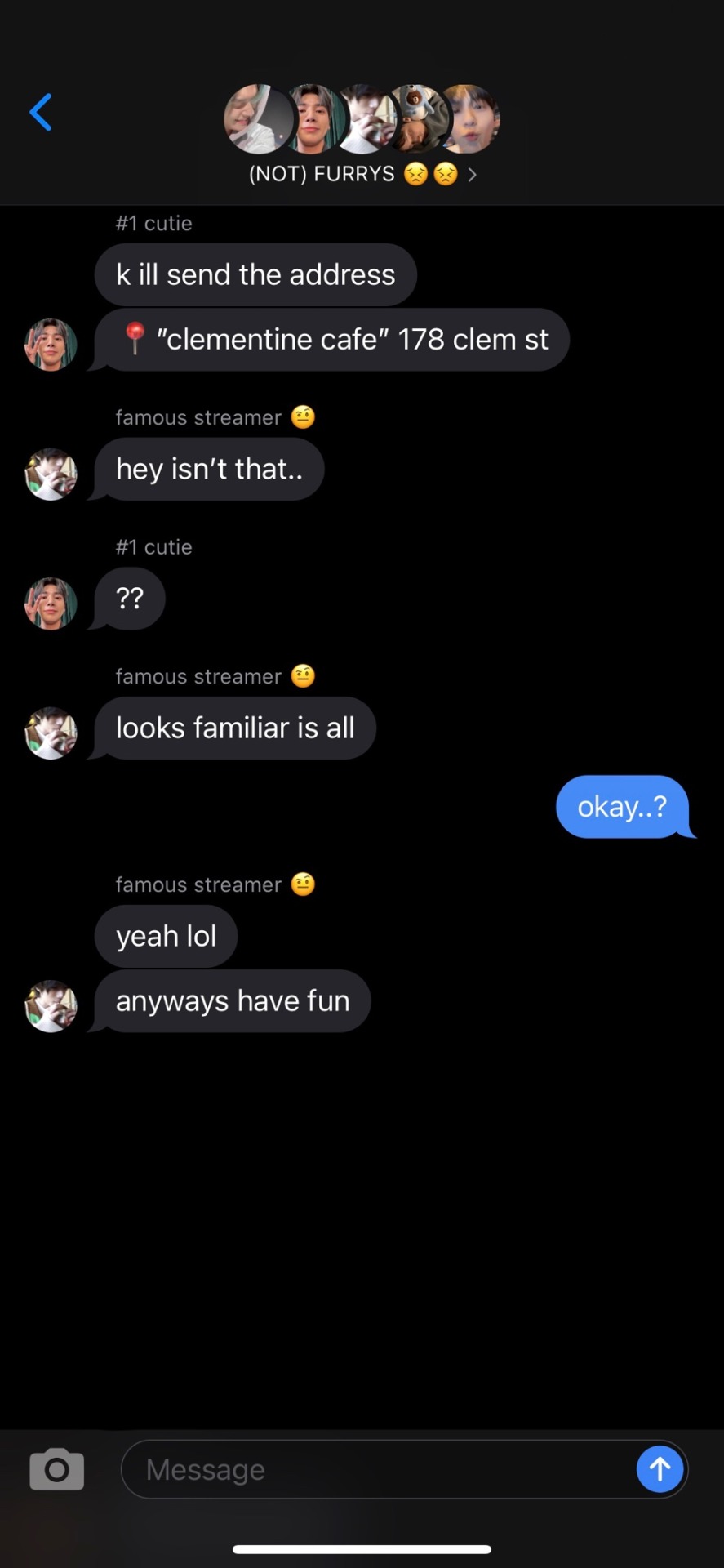The image size is (724, 1568).
Task: Open the (NOT) FURRYS group details
Action: click(362, 173)
